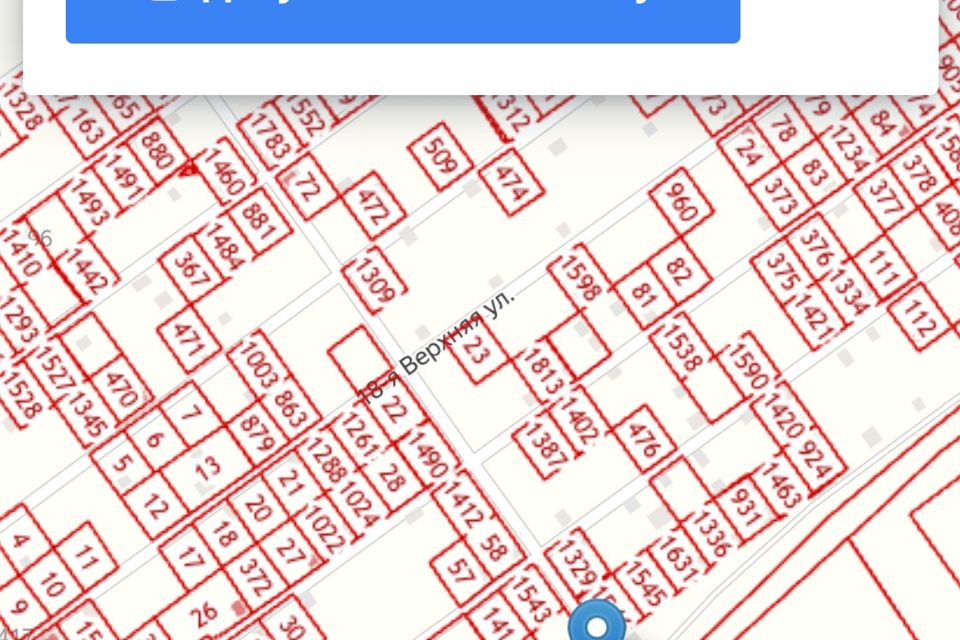
Task: Tap the blue button in the top card
Action: coord(402,20)
